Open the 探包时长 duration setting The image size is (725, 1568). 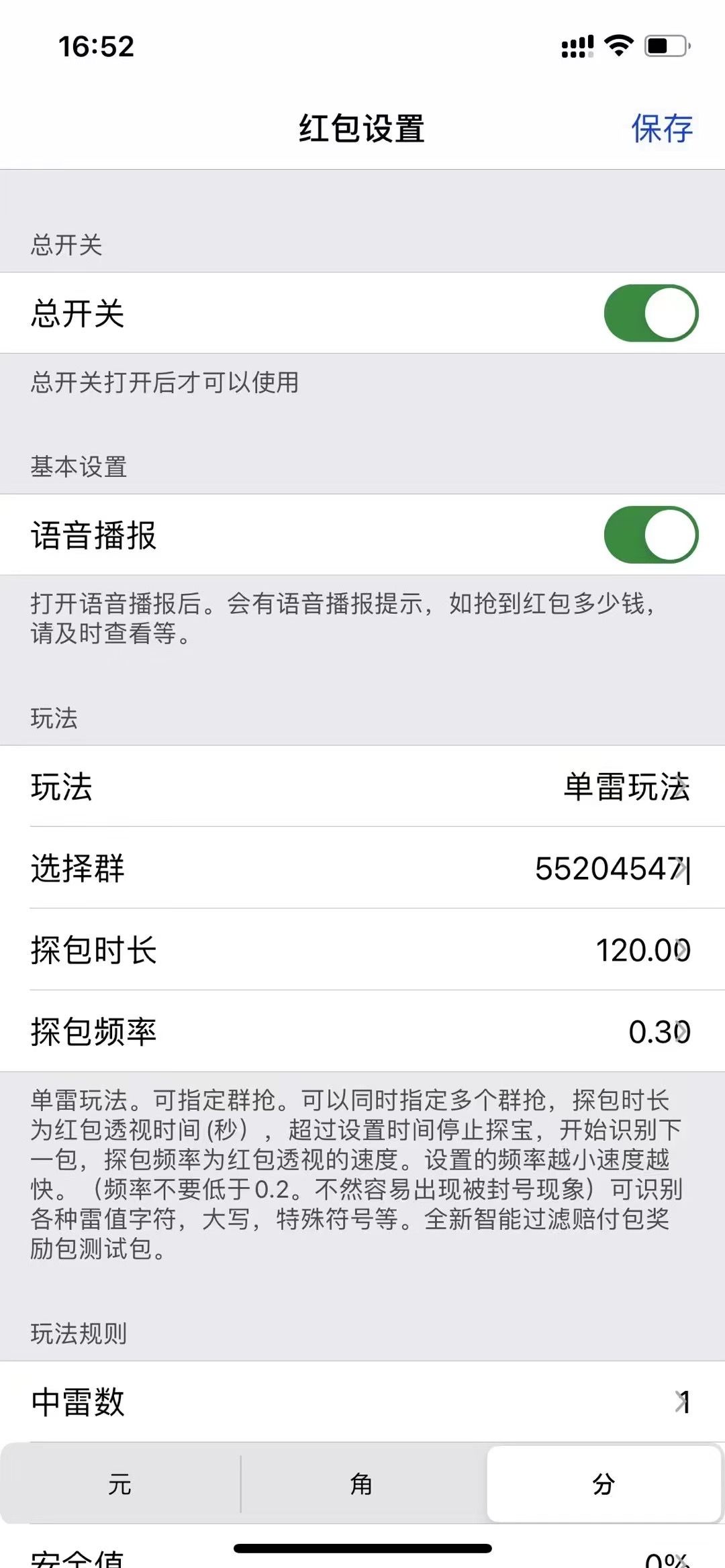362,950
